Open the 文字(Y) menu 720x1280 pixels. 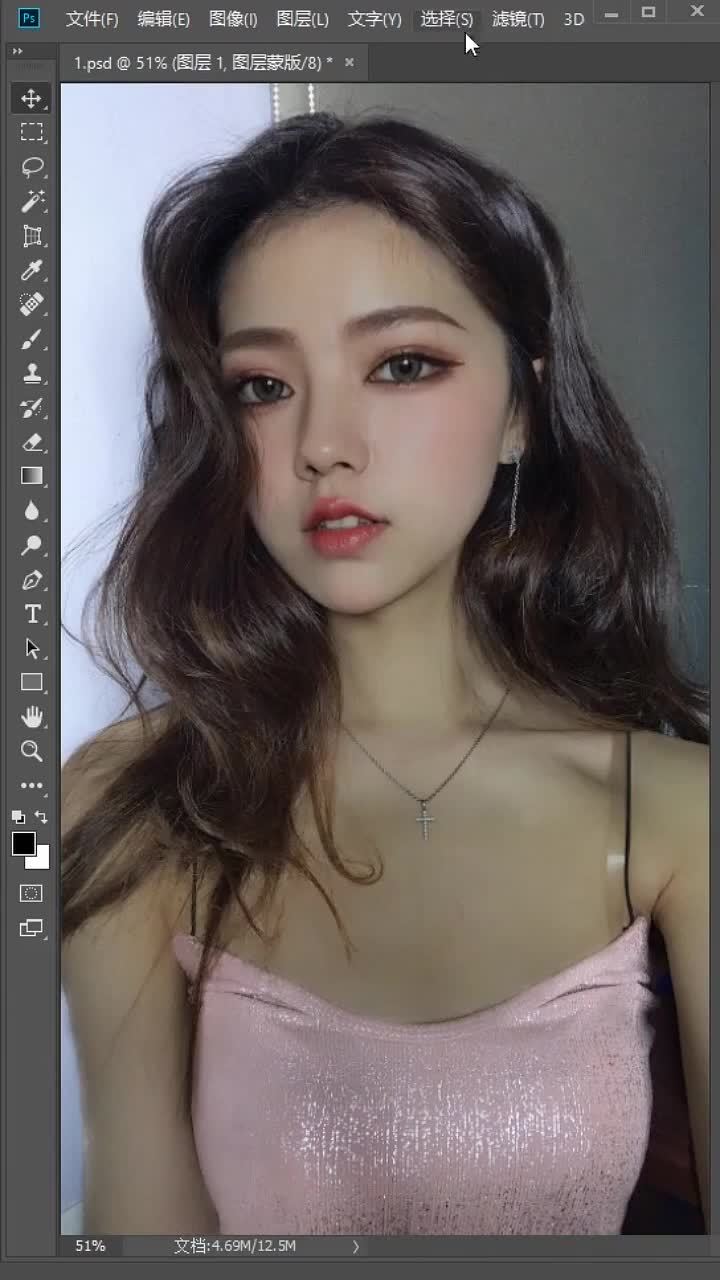tap(374, 19)
